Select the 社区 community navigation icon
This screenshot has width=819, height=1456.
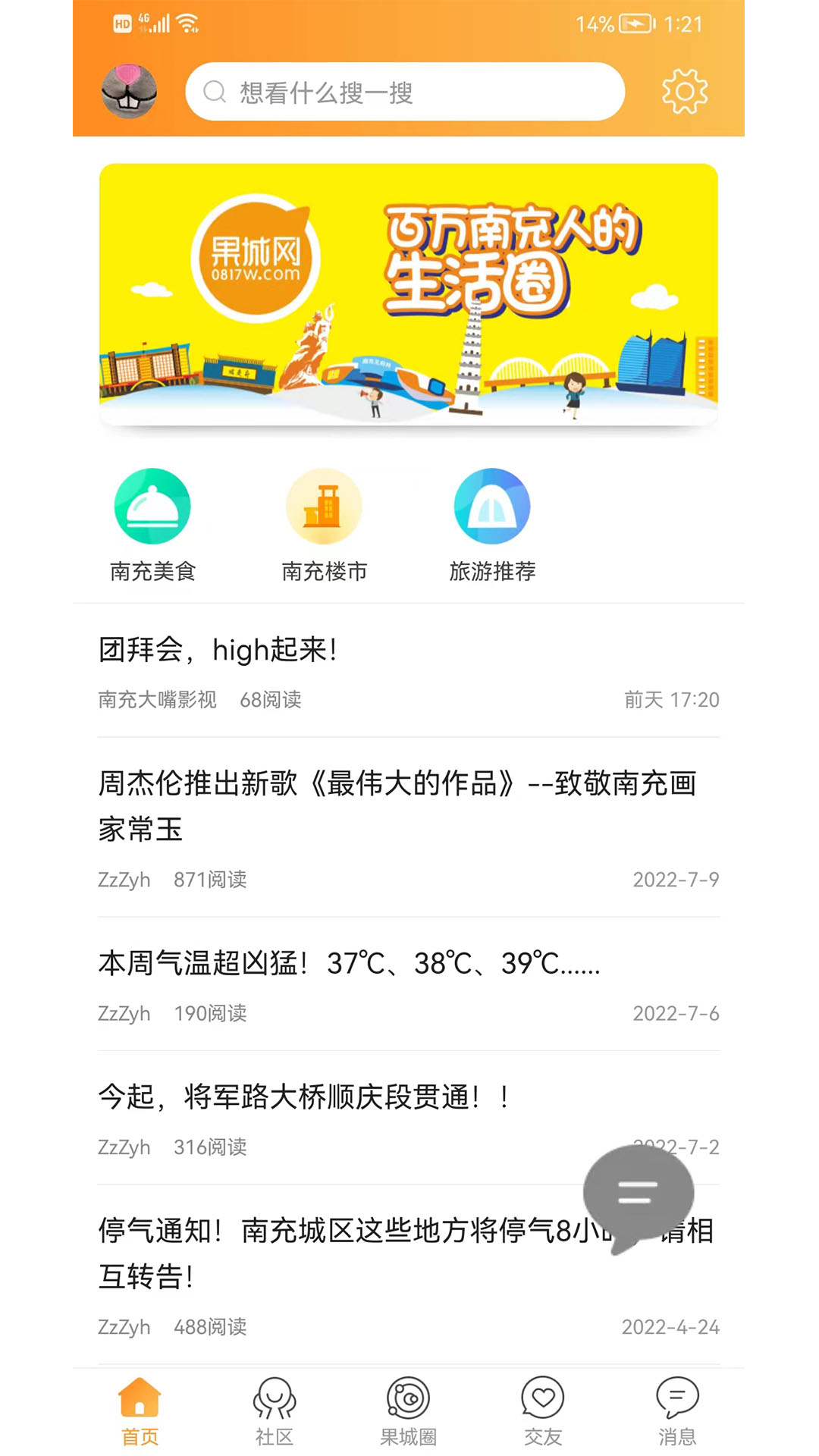click(x=275, y=1407)
